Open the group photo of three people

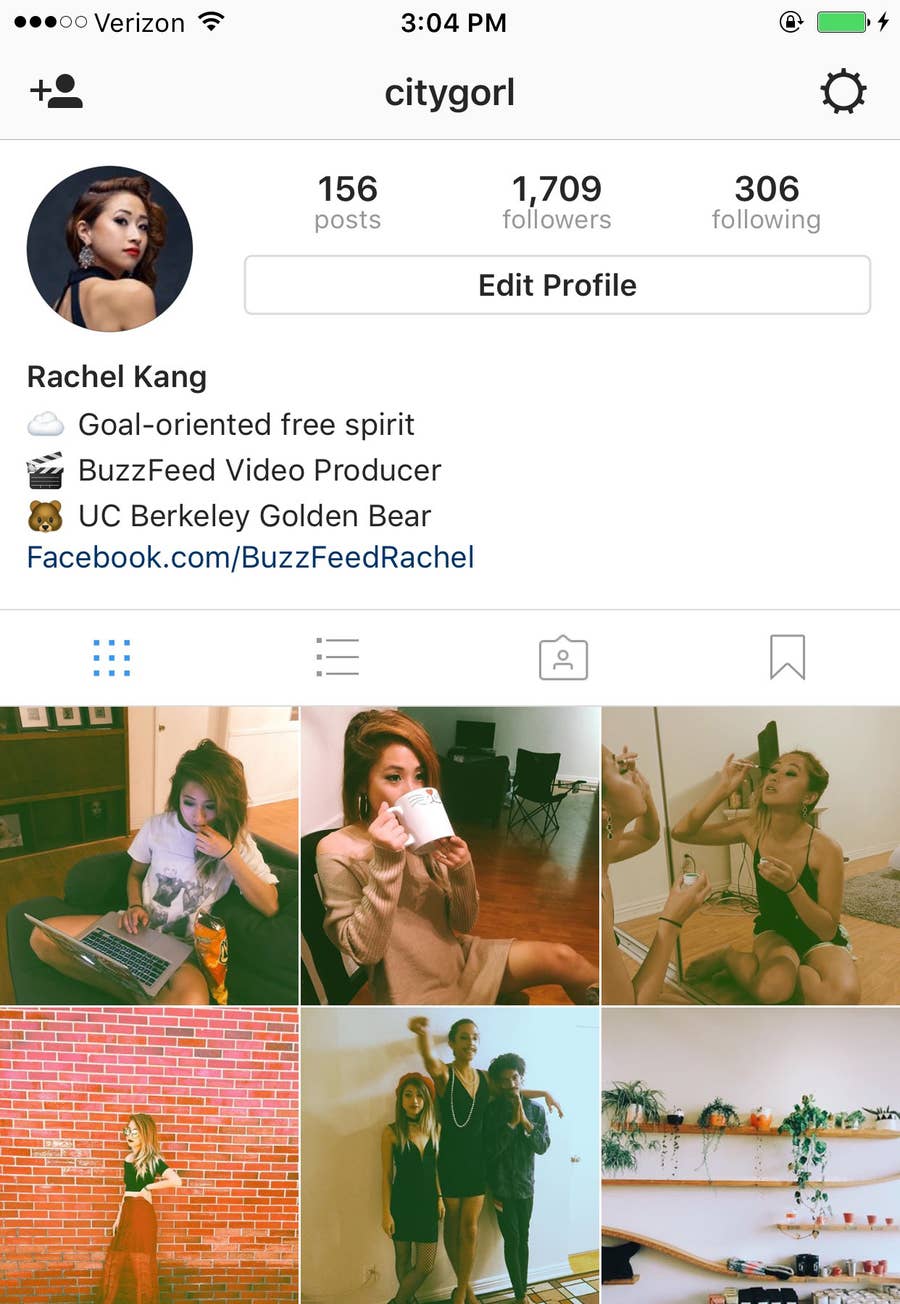point(450,1155)
